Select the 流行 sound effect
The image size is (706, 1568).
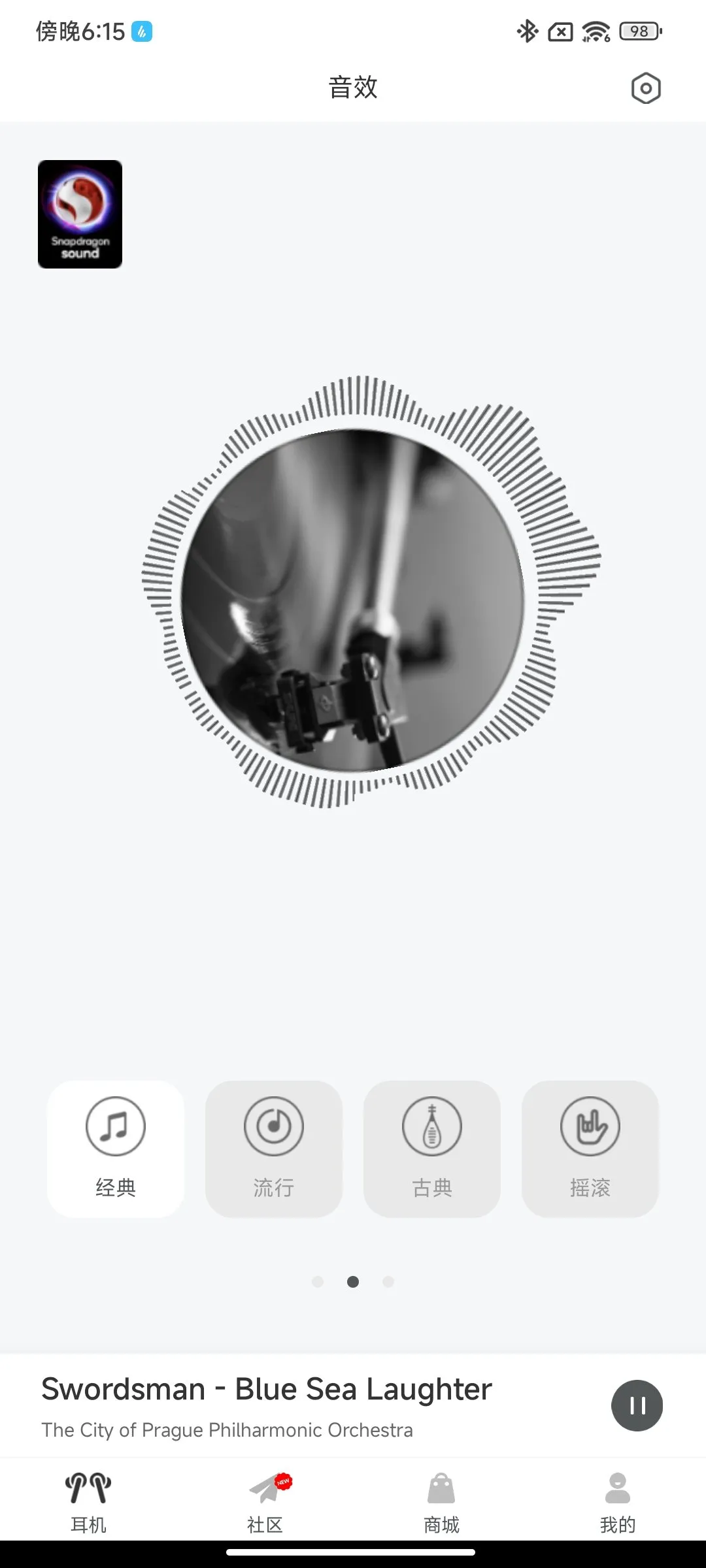click(x=274, y=1149)
